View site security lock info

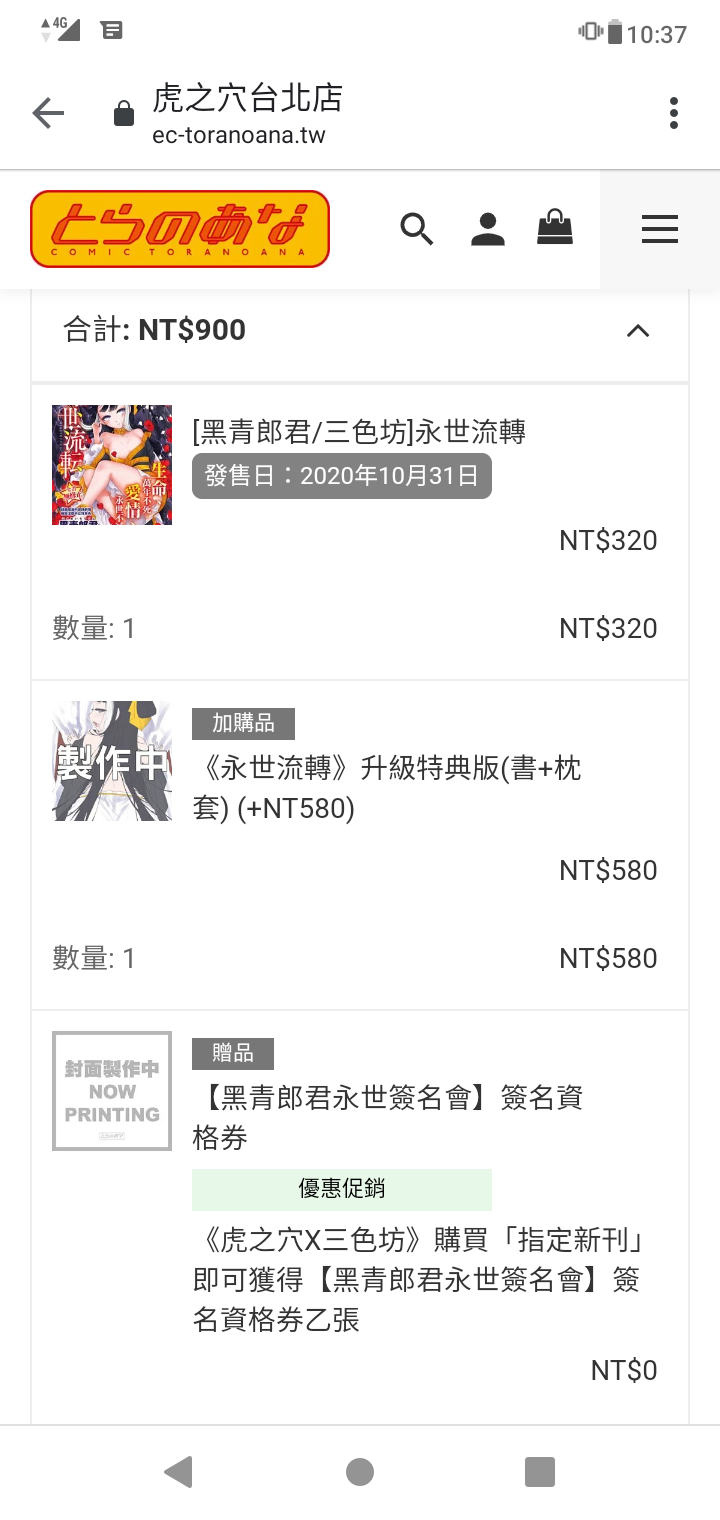[x=124, y=114]
